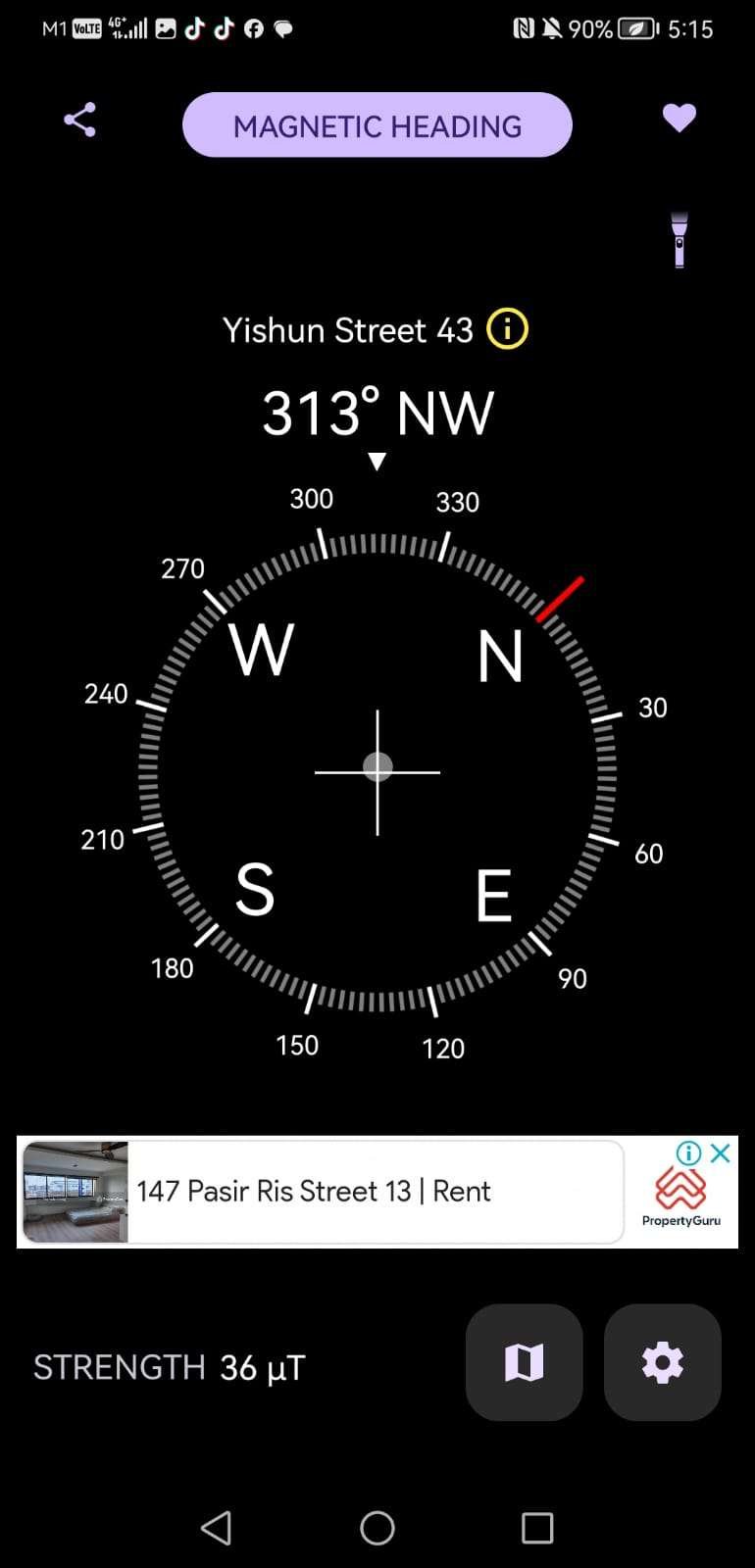755x1568 pixels.
Task: Share the compass heading
Action: click(79, 120)
